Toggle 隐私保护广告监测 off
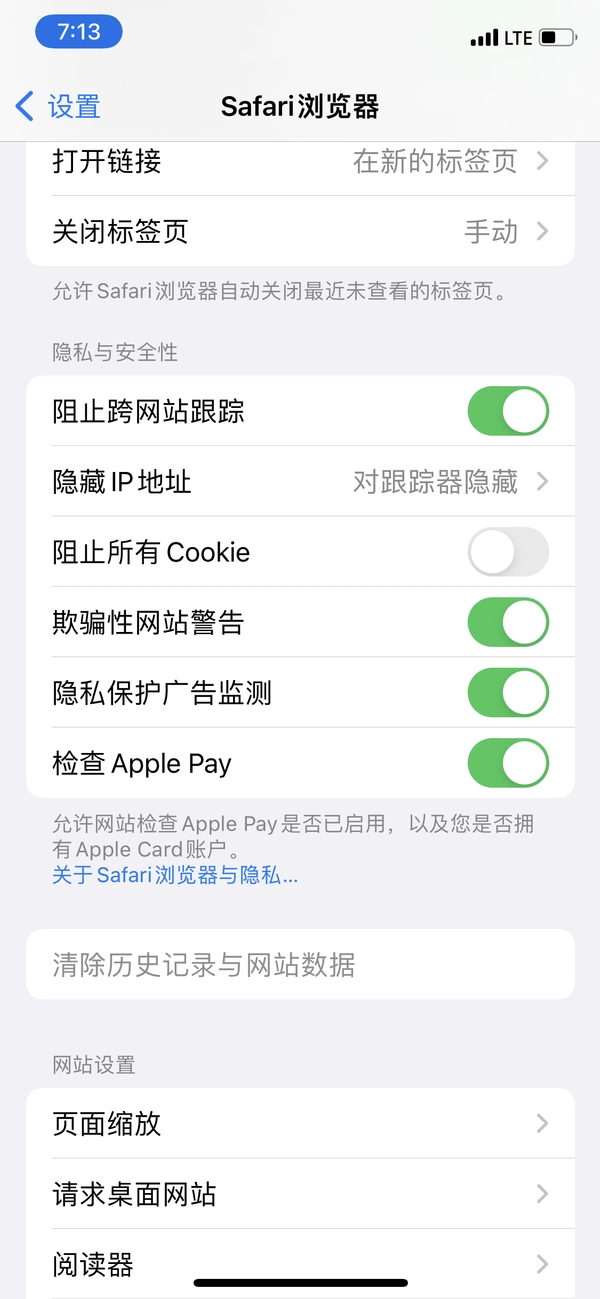Screen dimensions: 600x1299 (507, 693)
